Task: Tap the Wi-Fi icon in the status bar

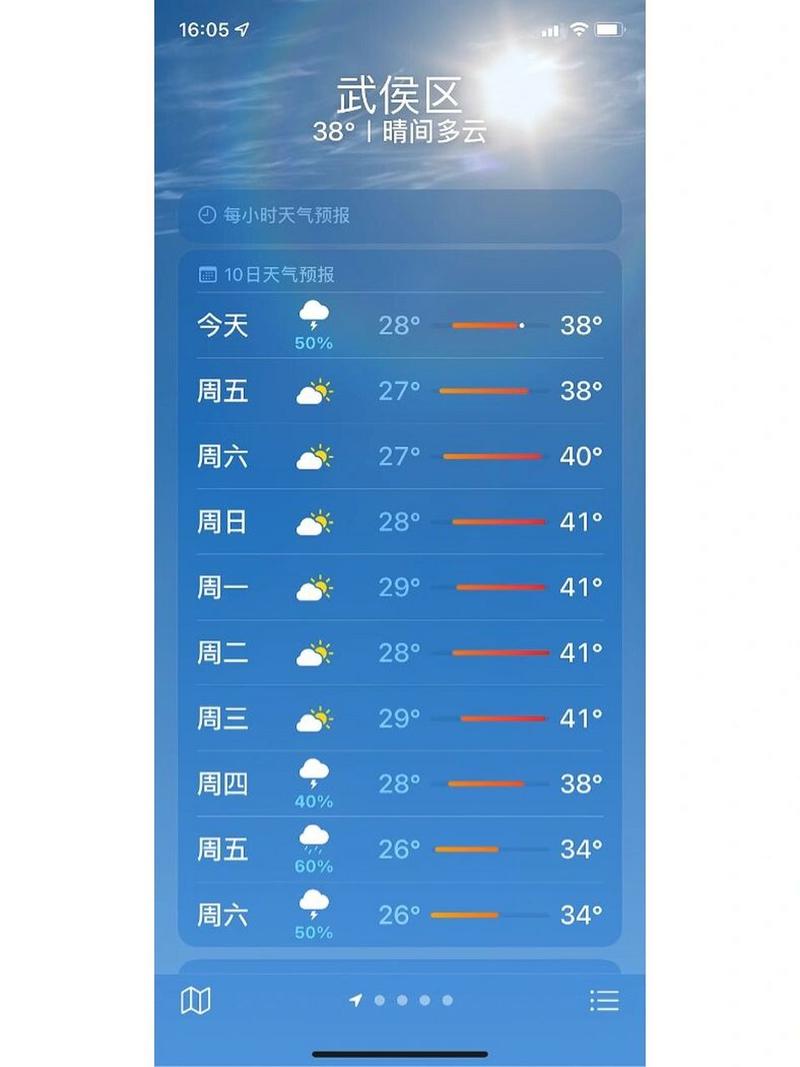Action: (x=579, y=31)
